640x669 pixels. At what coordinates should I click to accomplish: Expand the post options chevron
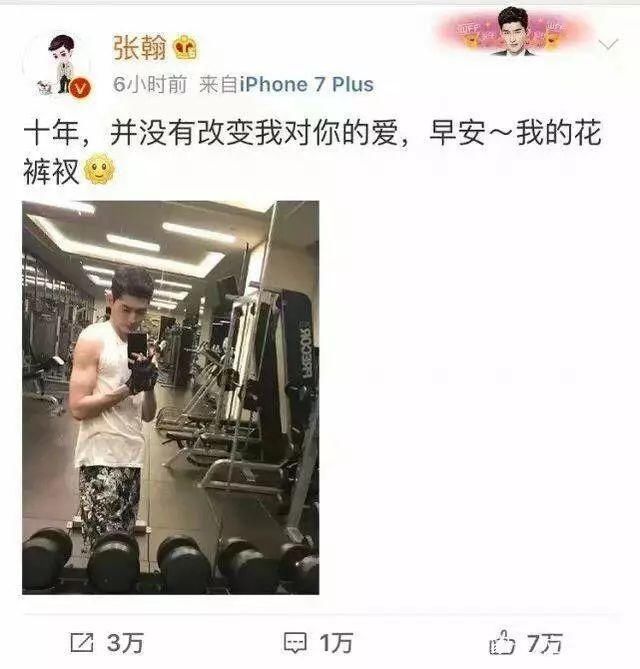(608, 43)
